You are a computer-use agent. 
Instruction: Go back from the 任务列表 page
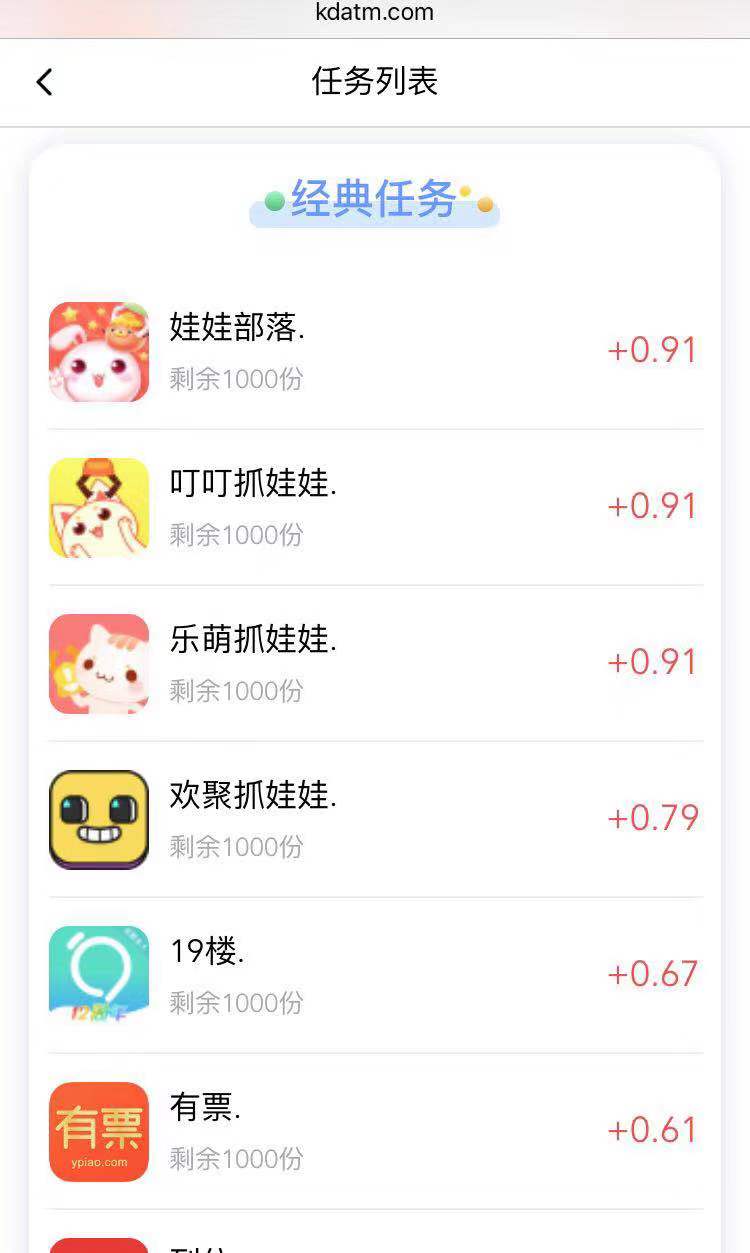coord(44,82)
